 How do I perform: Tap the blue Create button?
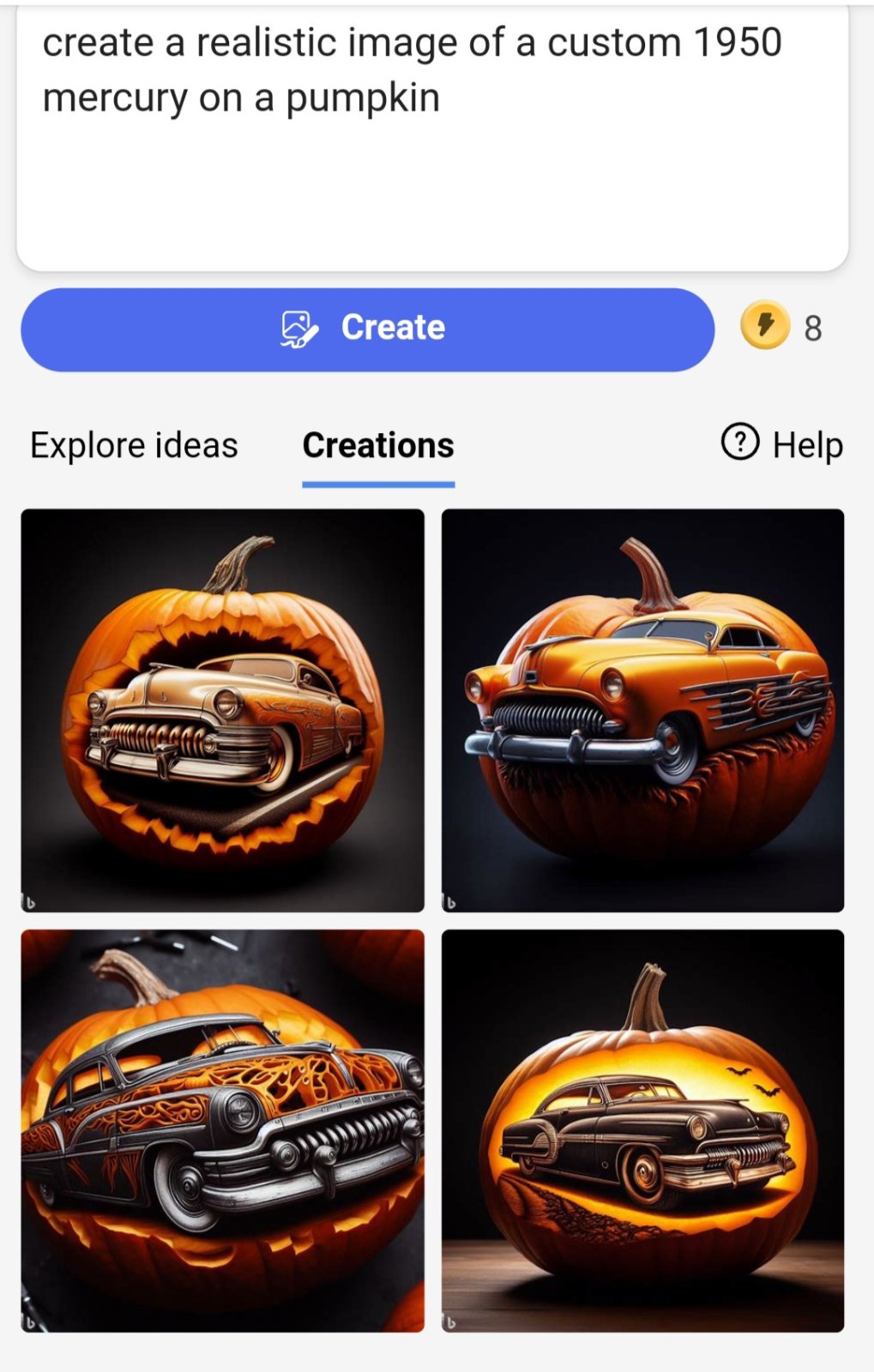367,329
